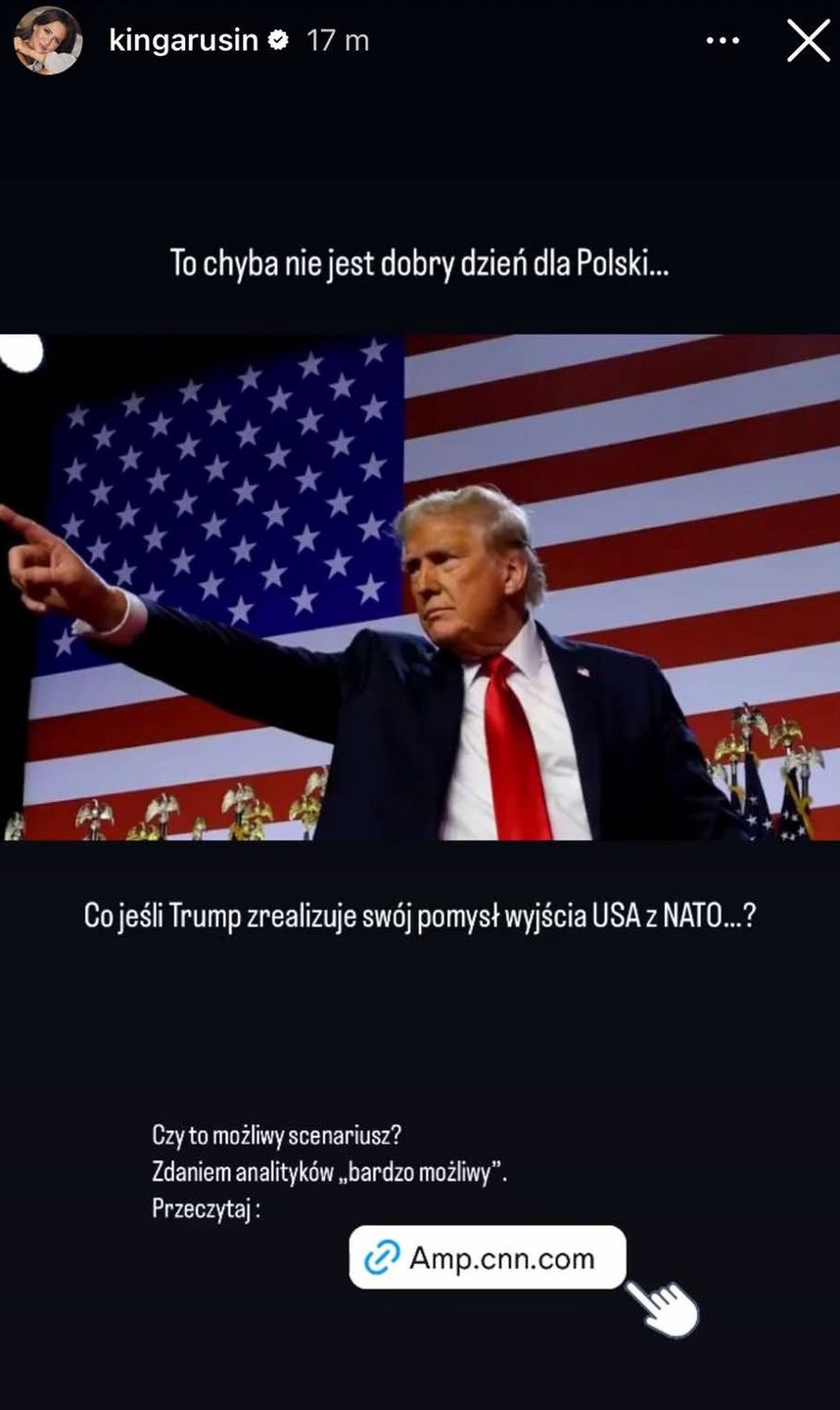Open kingarusin's profile picture

[x=46, y=41]
